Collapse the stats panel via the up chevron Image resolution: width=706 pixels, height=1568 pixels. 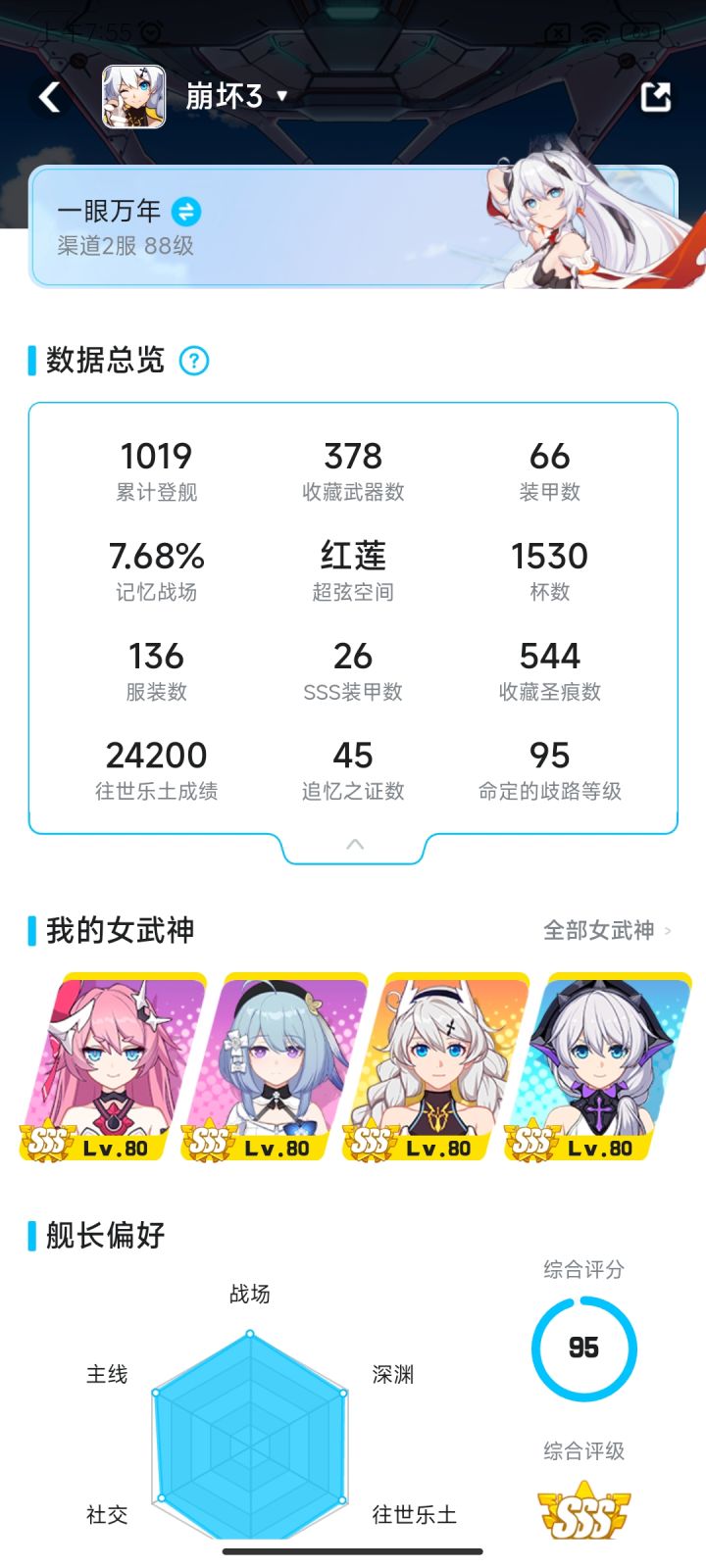(x=353, y=845)
